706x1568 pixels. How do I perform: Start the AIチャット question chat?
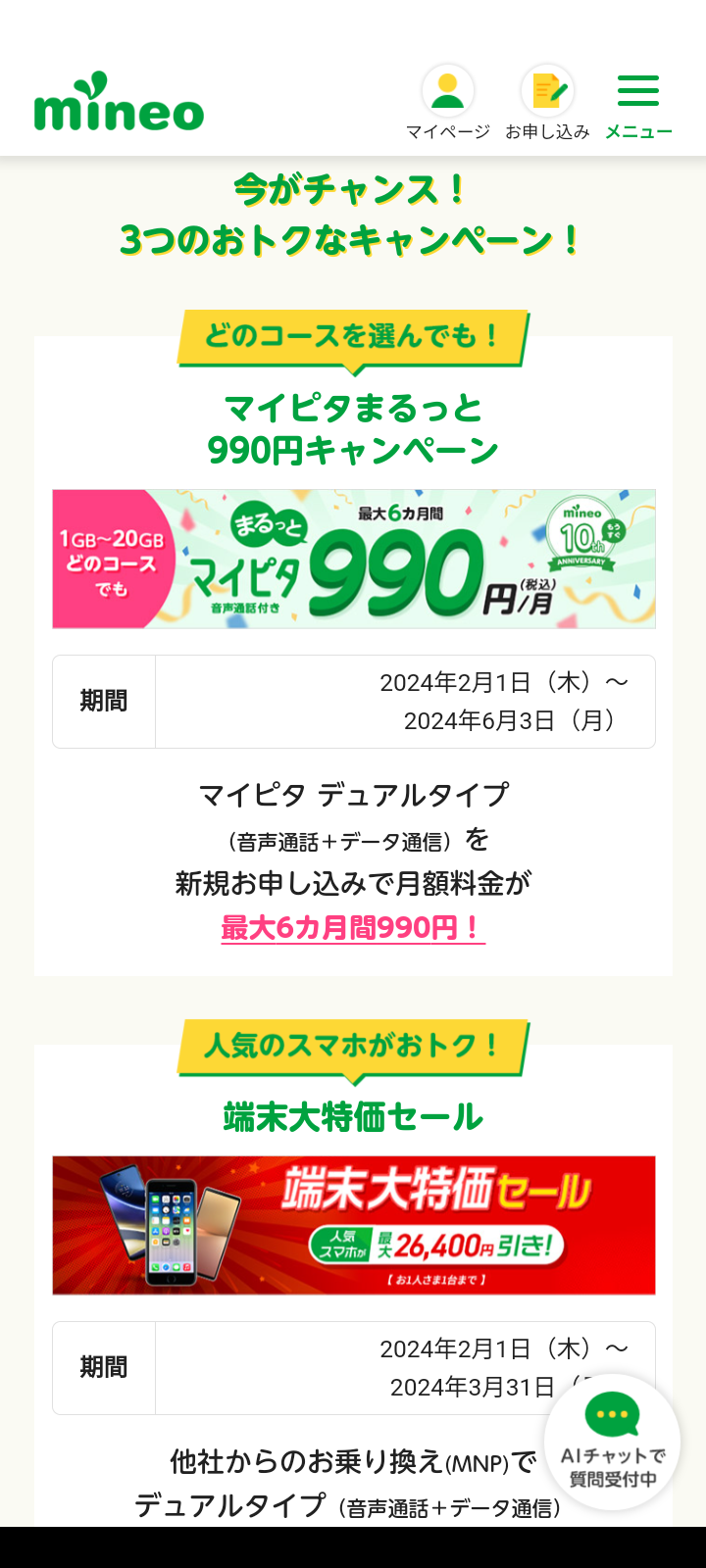pyautogui.click(x=612, y=1441)
